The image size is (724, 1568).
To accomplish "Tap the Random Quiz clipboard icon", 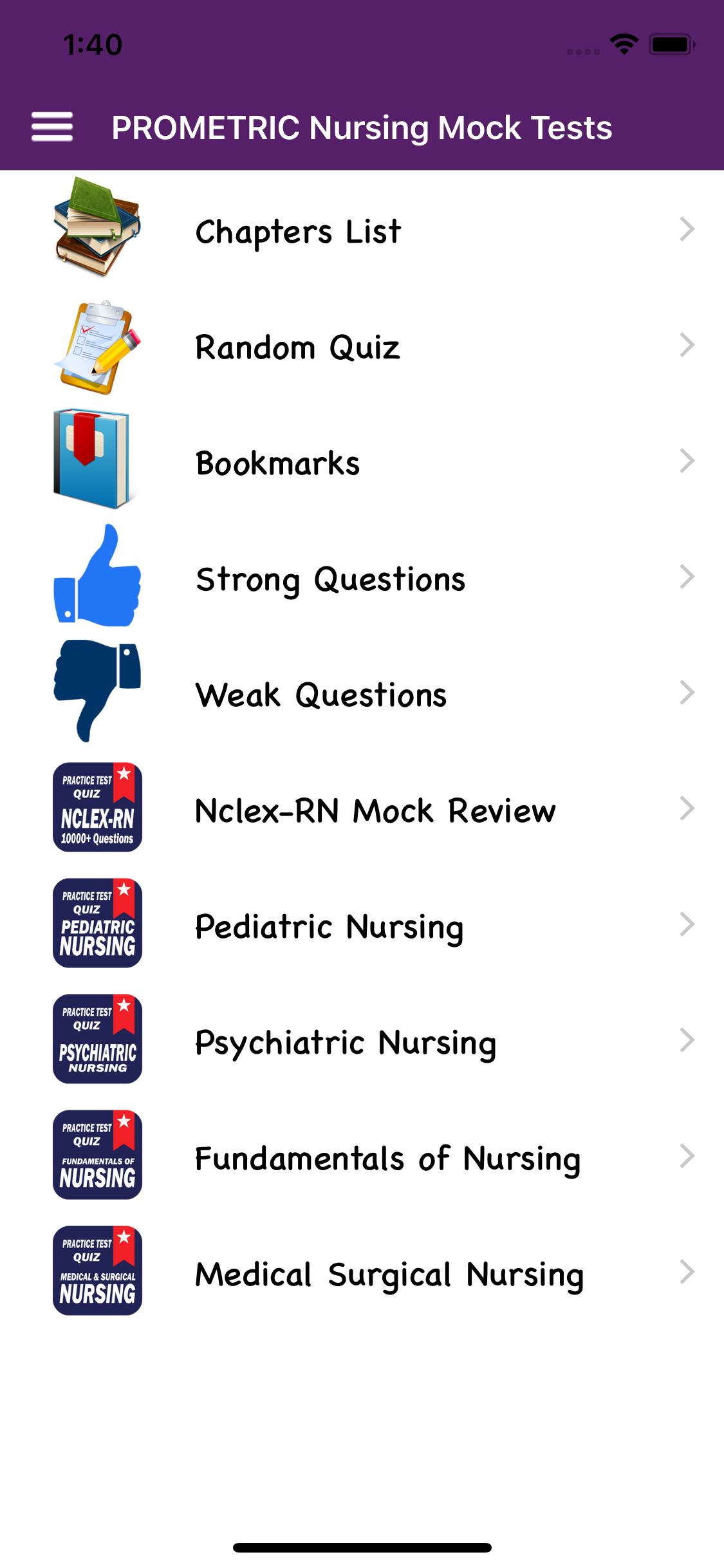I will tap(97, 346).
